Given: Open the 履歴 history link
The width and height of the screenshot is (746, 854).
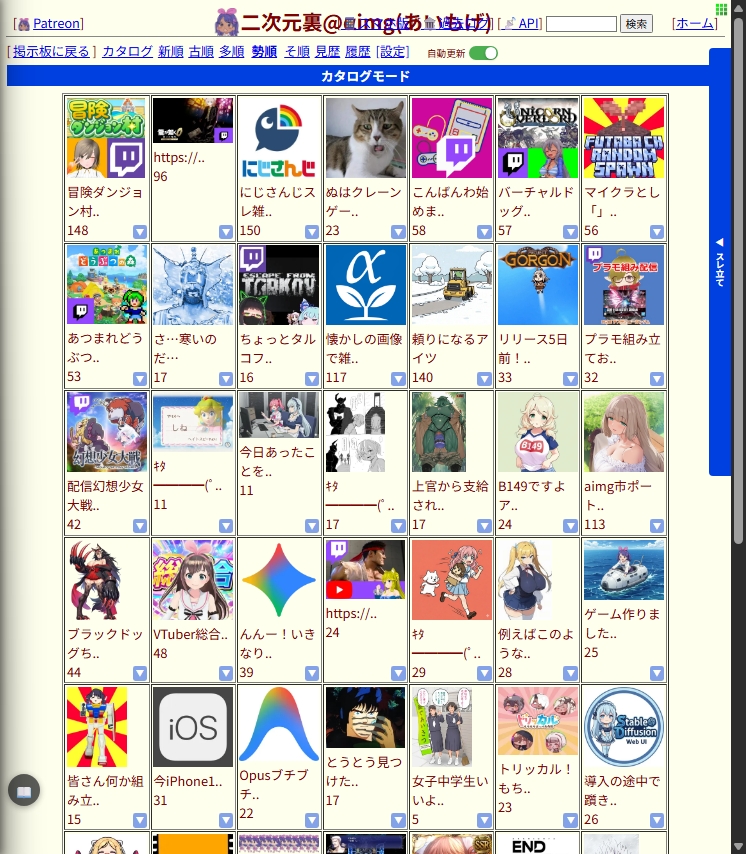Looking at the screenshot, I should tap(358, 52).
